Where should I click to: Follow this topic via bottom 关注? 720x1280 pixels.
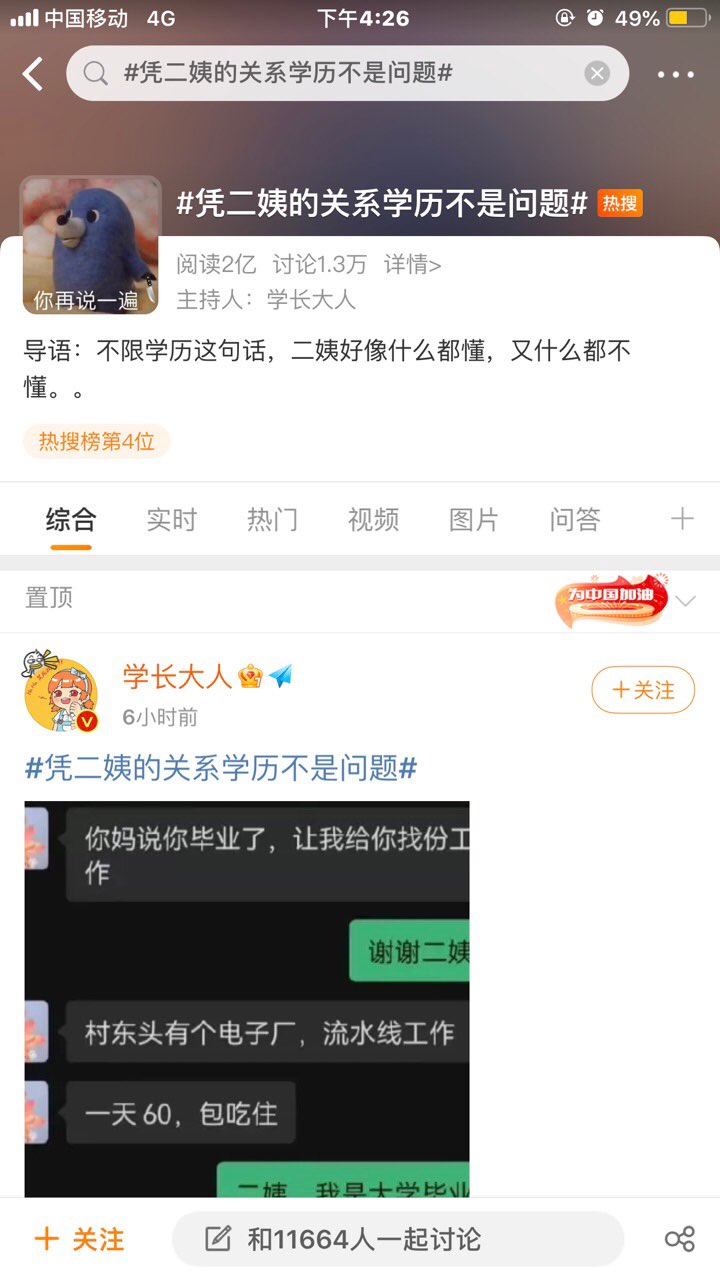coord(80,1240)
